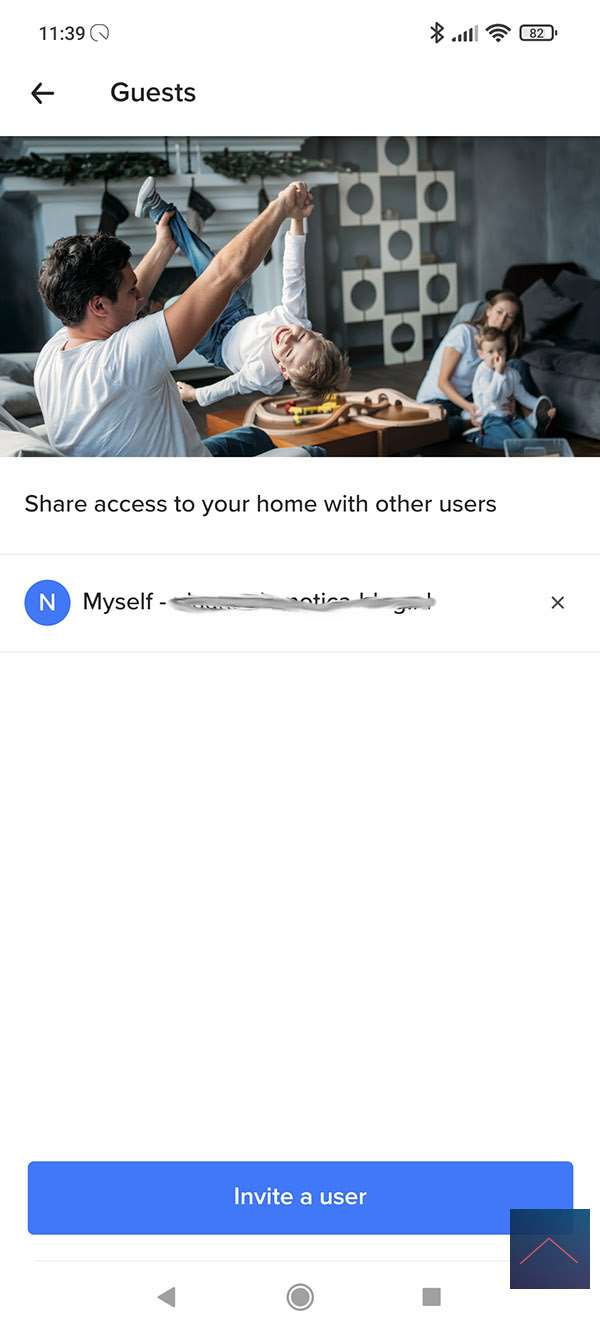Tap the system back triangle
The image size is (600, 1333).
(166, 1297)
